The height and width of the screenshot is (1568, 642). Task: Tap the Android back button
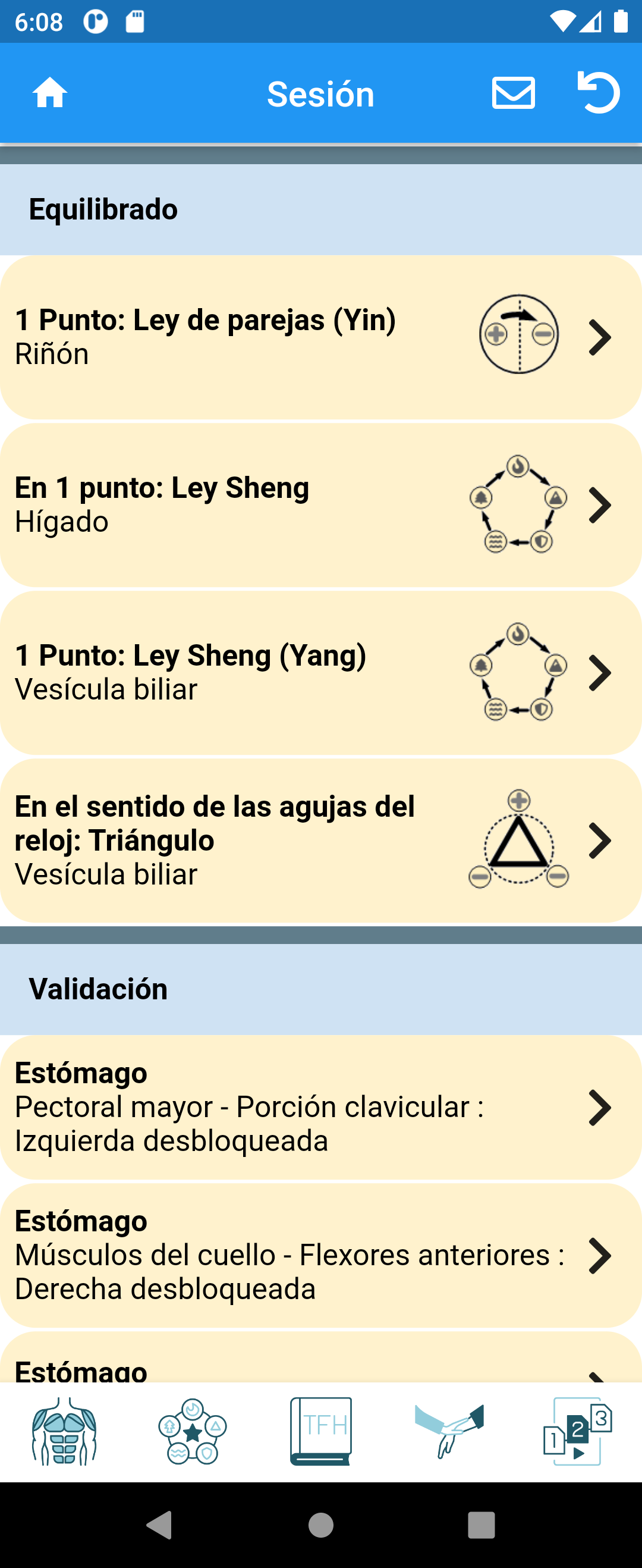coord(160,1525)
